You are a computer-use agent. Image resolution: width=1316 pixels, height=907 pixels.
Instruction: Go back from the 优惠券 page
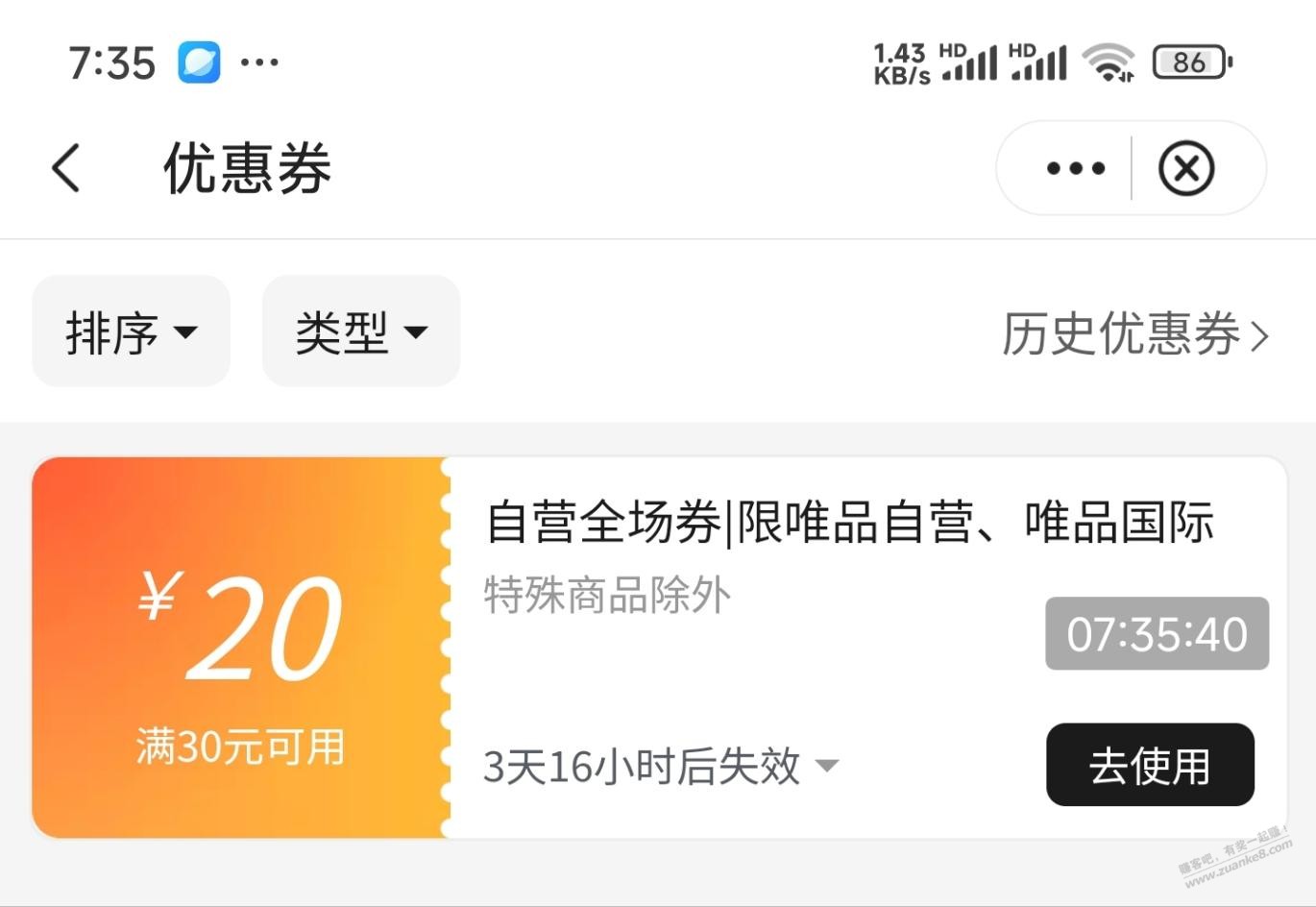[65, 169]
